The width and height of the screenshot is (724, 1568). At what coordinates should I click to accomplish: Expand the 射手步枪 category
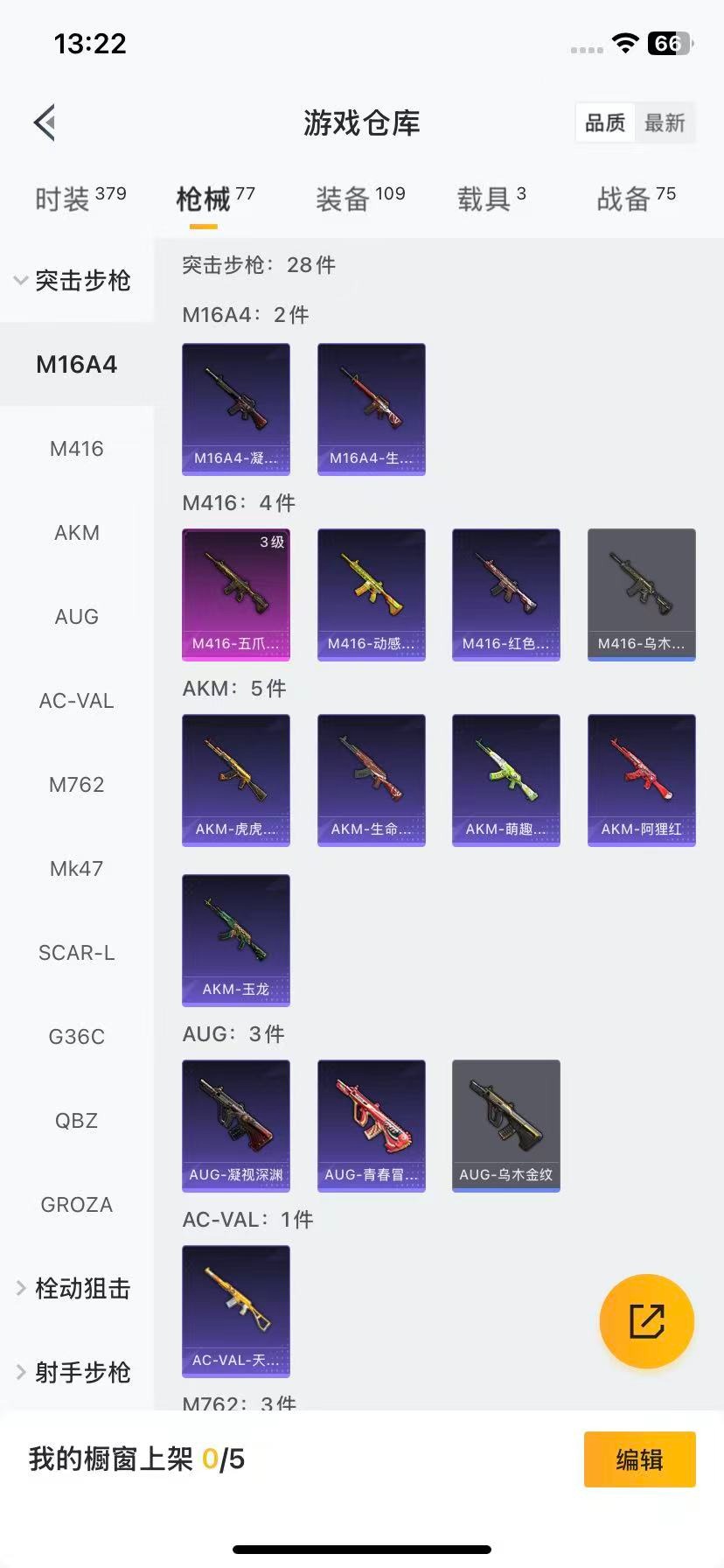[73, 1372]
